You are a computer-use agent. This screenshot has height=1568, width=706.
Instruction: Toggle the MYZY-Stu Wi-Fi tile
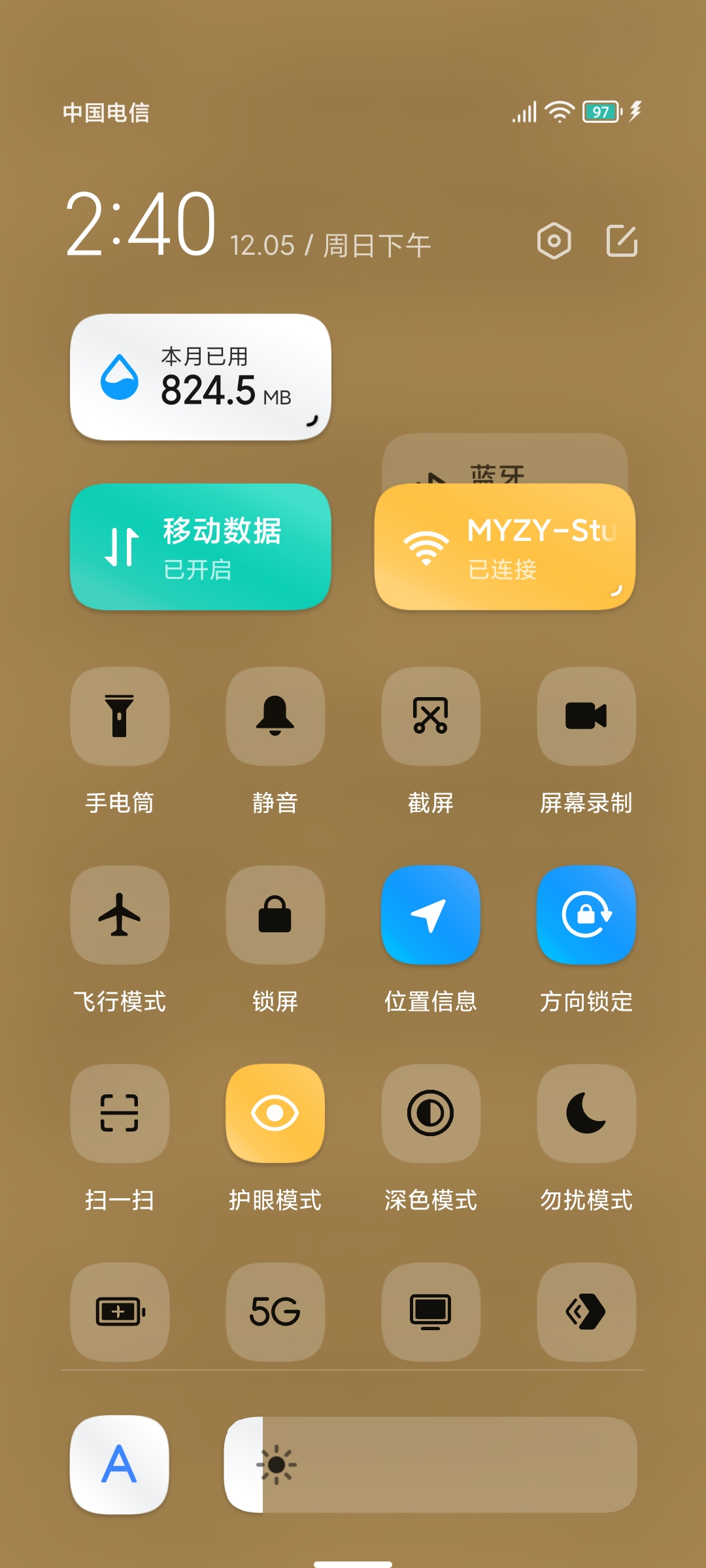click(x=505, y=547)
